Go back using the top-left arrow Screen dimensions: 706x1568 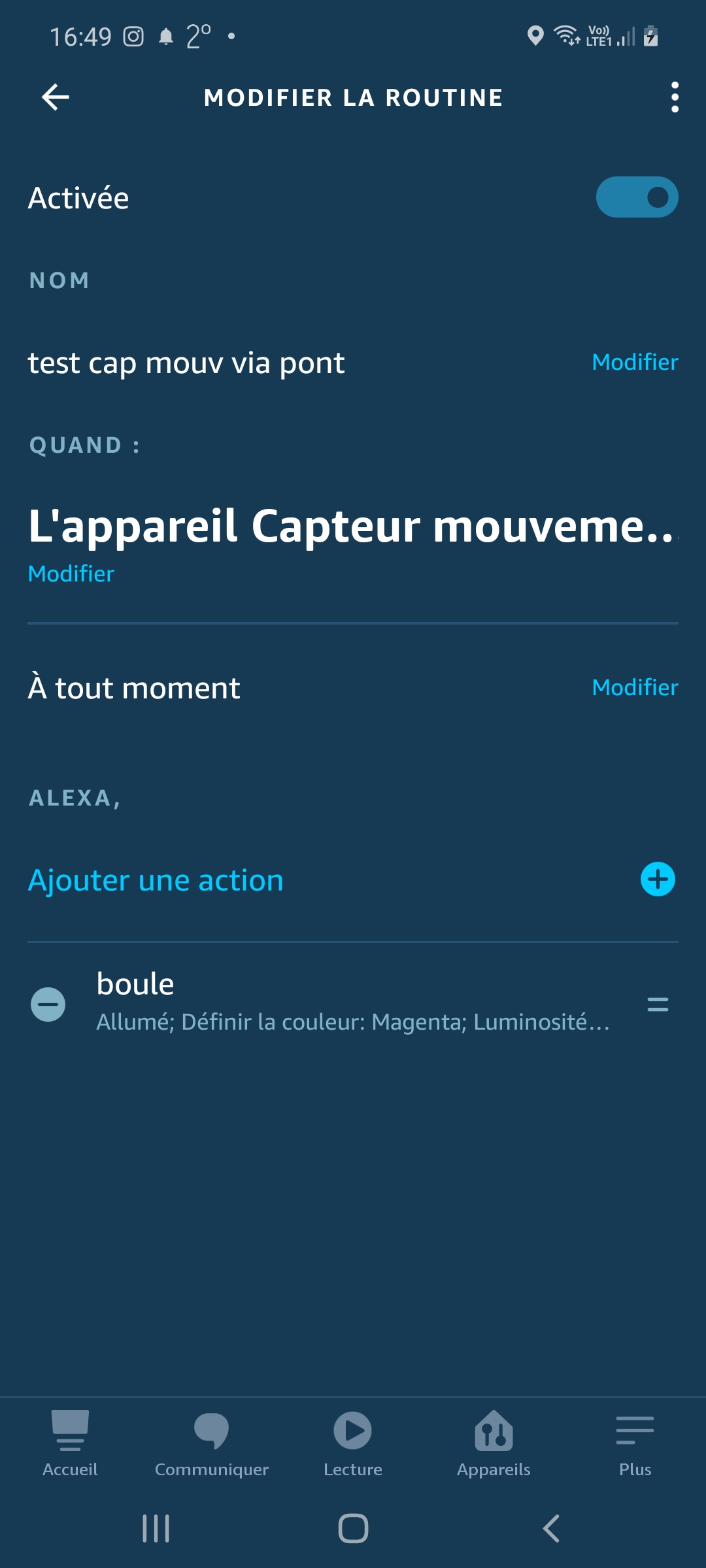point(56,97)
